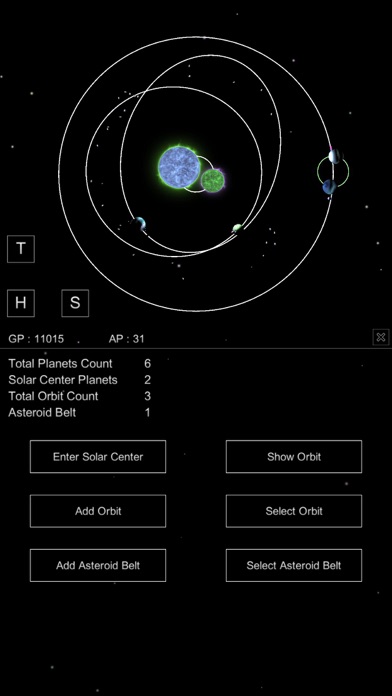Close the info panel with X icon

(x=381, y=337)
